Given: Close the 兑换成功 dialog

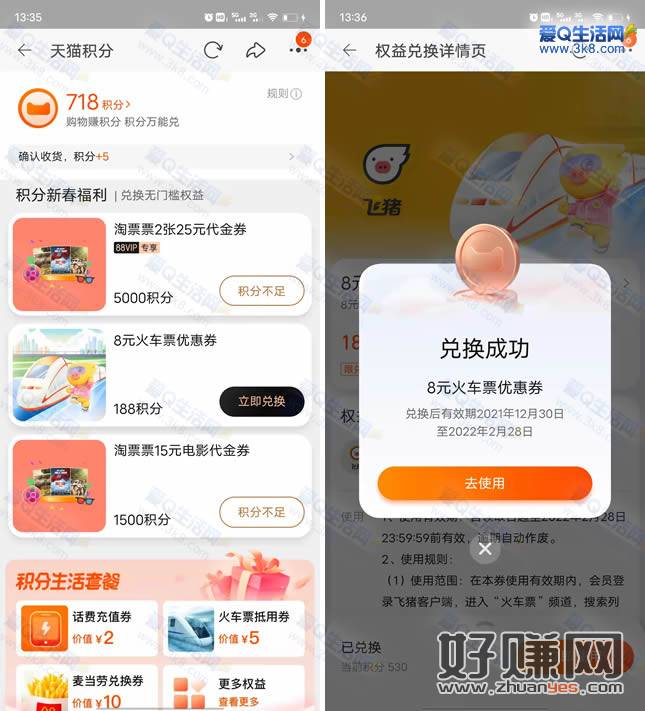Looking at the screenshot, I should point(485,548).
